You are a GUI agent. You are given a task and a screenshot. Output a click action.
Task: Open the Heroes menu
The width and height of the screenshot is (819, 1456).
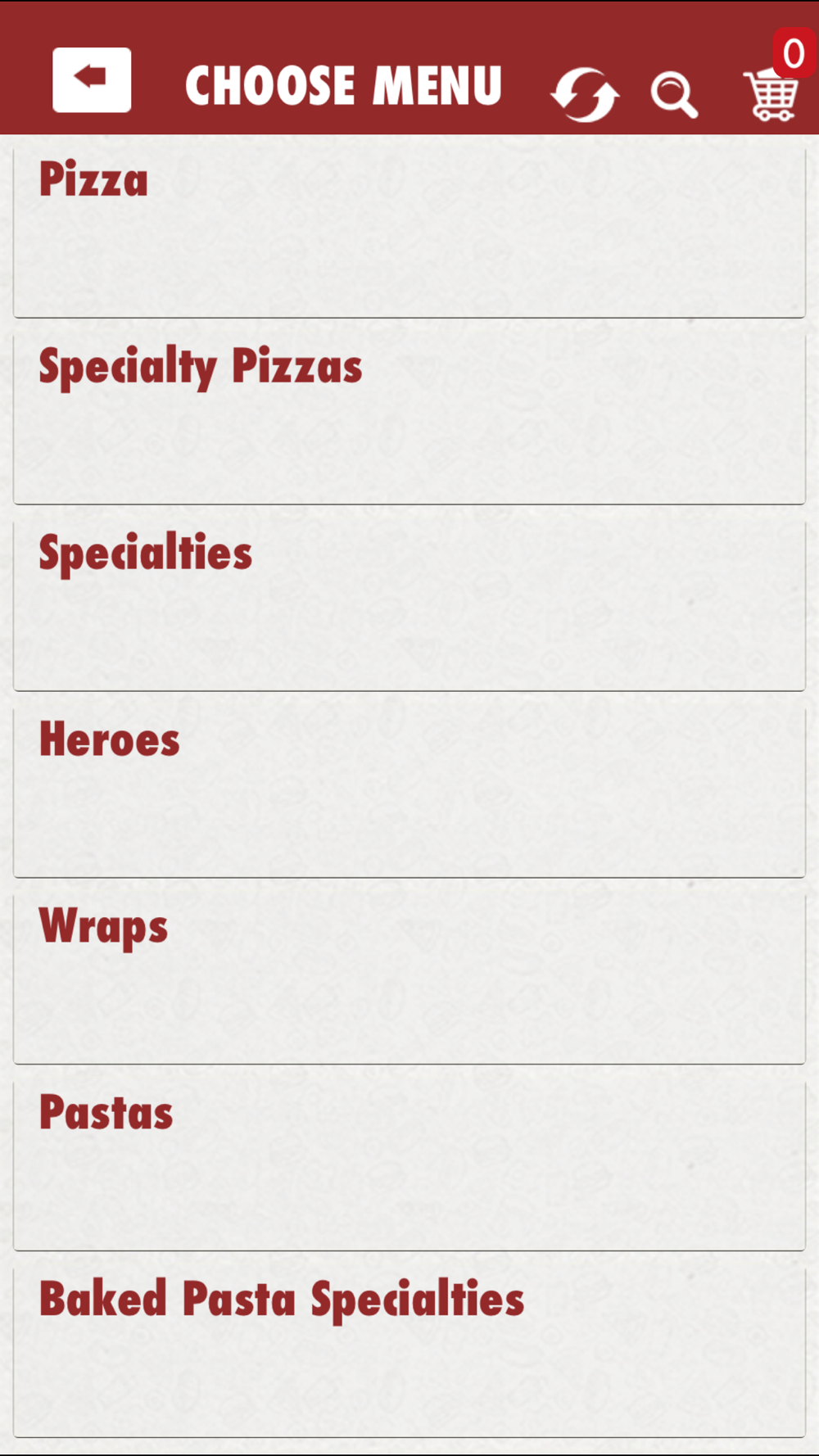click(x=409, y=792)
